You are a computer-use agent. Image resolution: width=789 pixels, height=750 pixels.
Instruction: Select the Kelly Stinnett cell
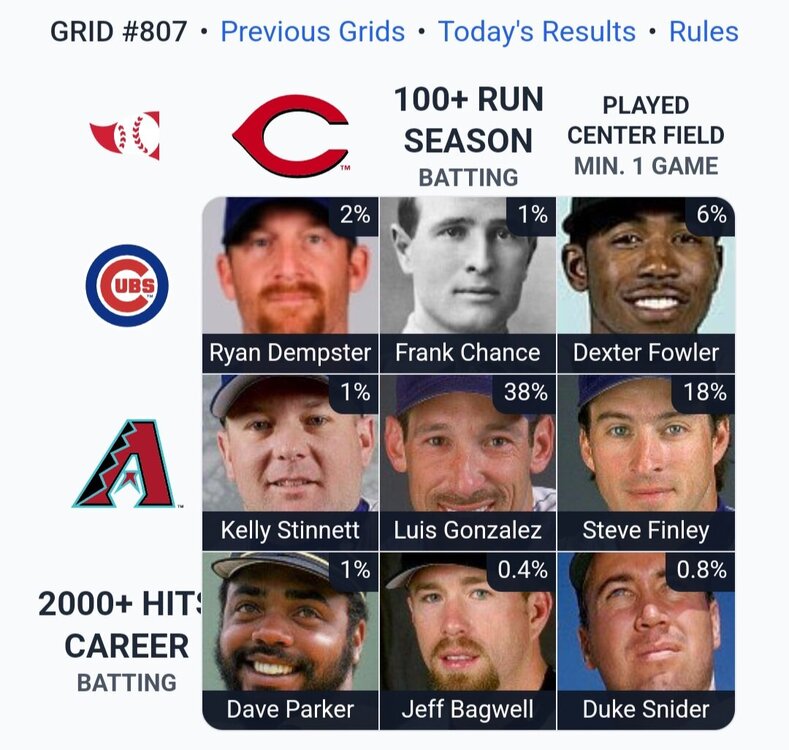tap(290, 462)
